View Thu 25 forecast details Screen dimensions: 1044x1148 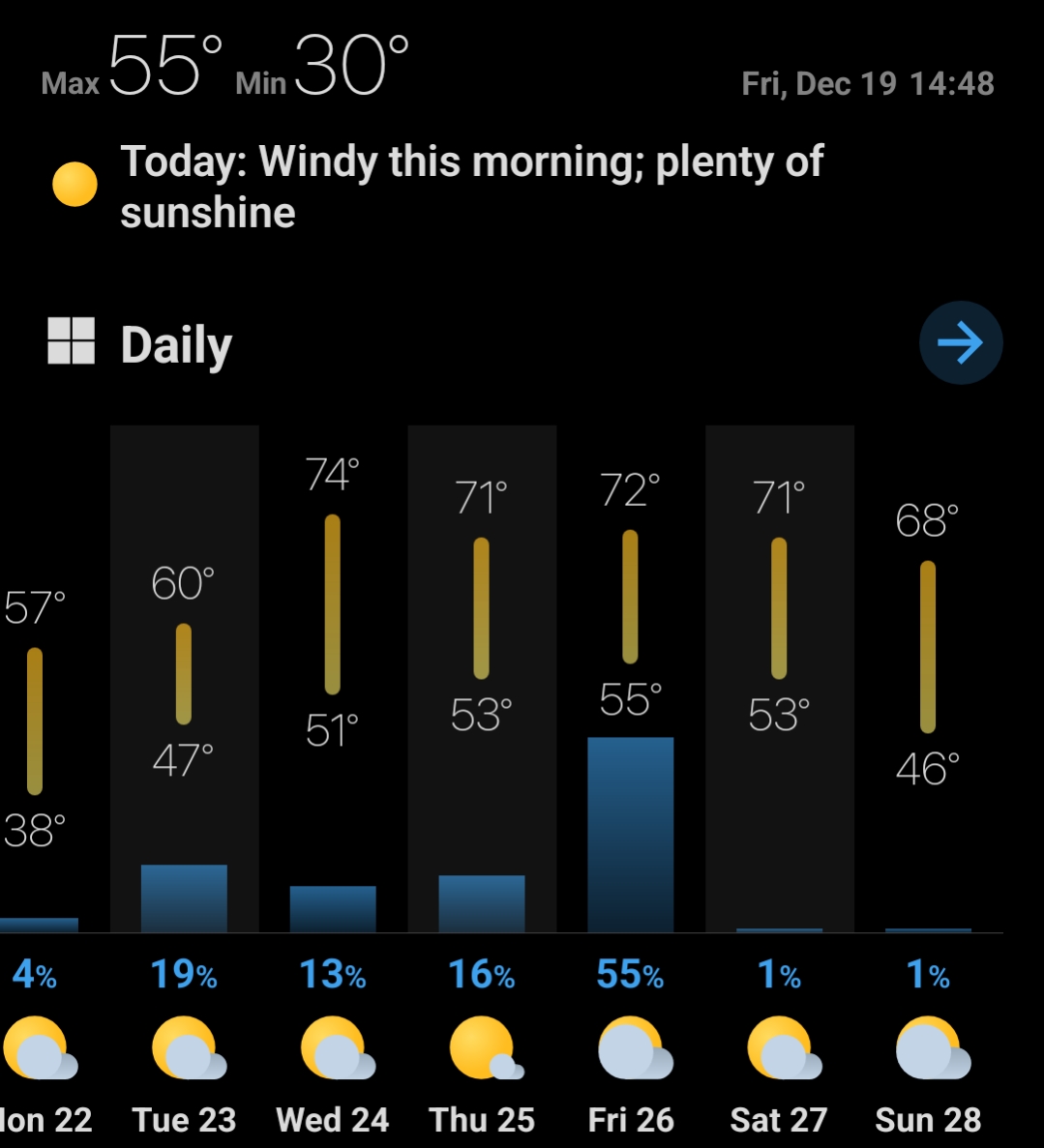pyautogui.click(x=482, y=774)
